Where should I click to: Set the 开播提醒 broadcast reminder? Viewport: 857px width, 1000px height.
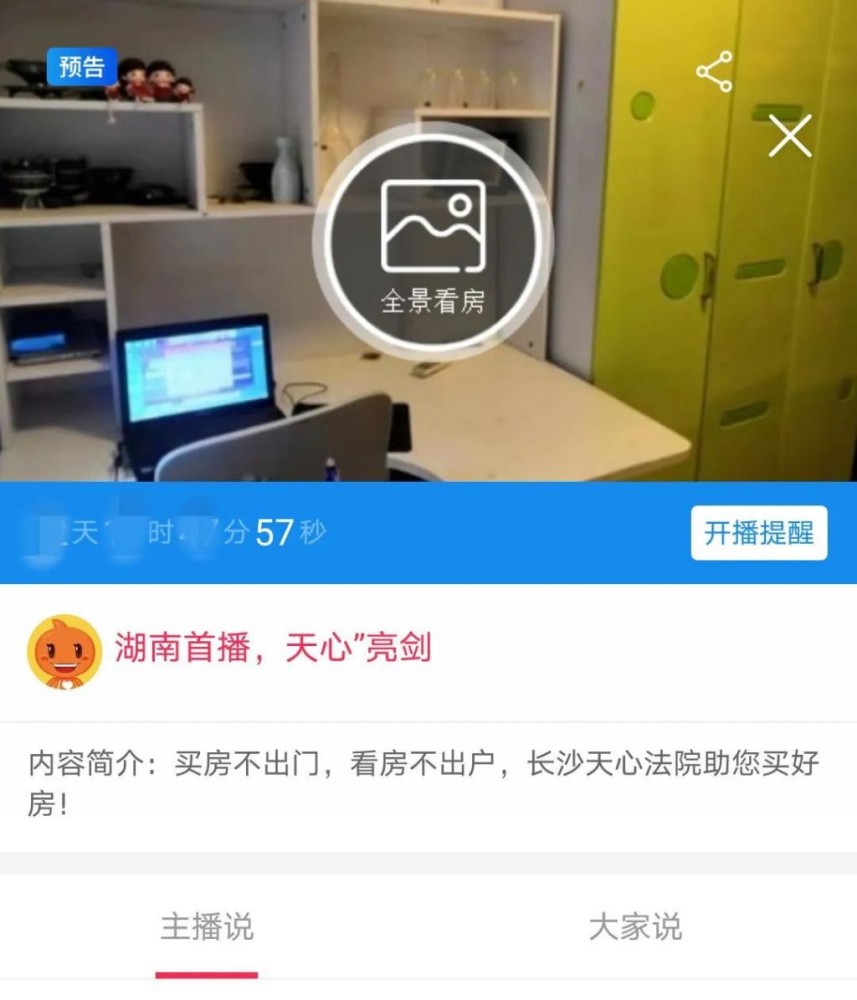coord(759,533)
